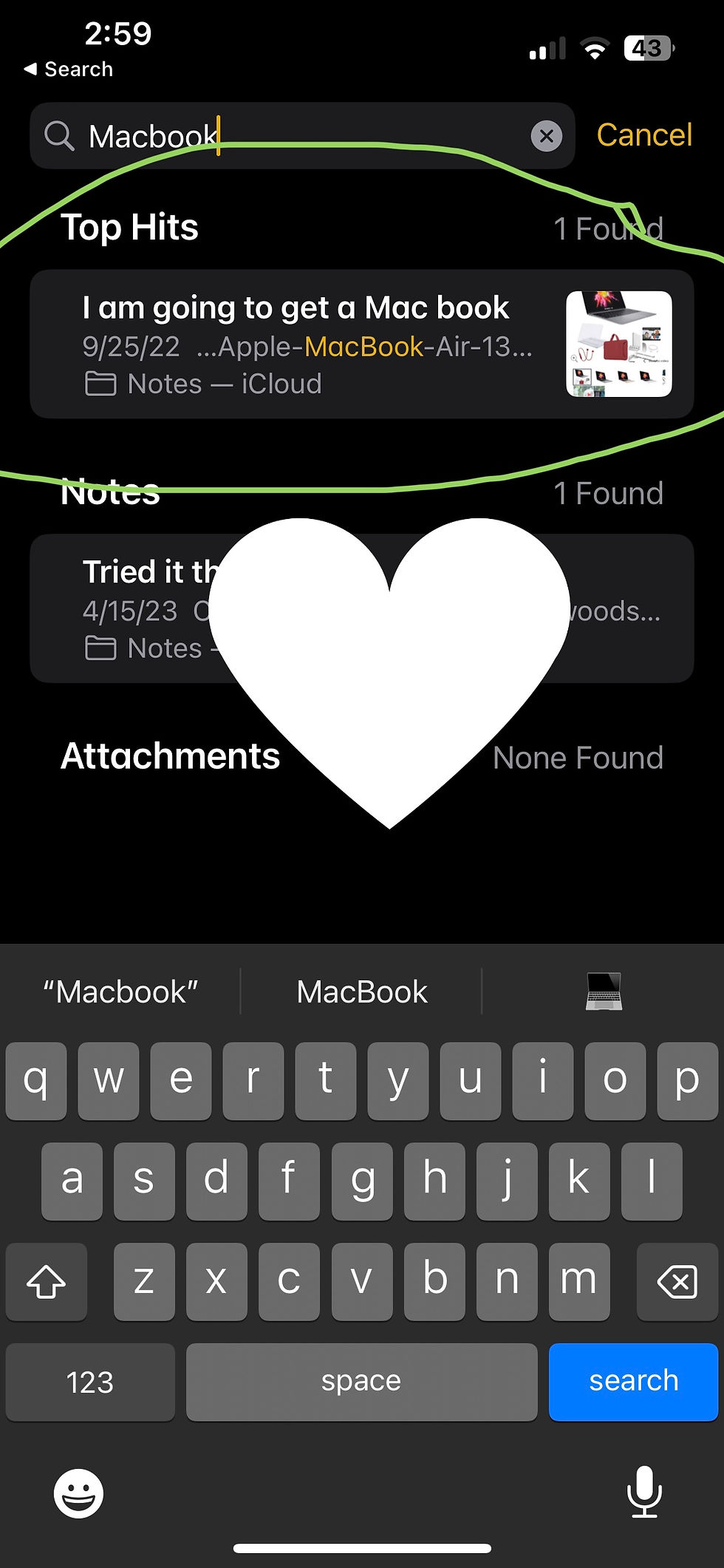The image size is (724, 1568).
Task: Tap the space bar
Action: coord(361,1381)
